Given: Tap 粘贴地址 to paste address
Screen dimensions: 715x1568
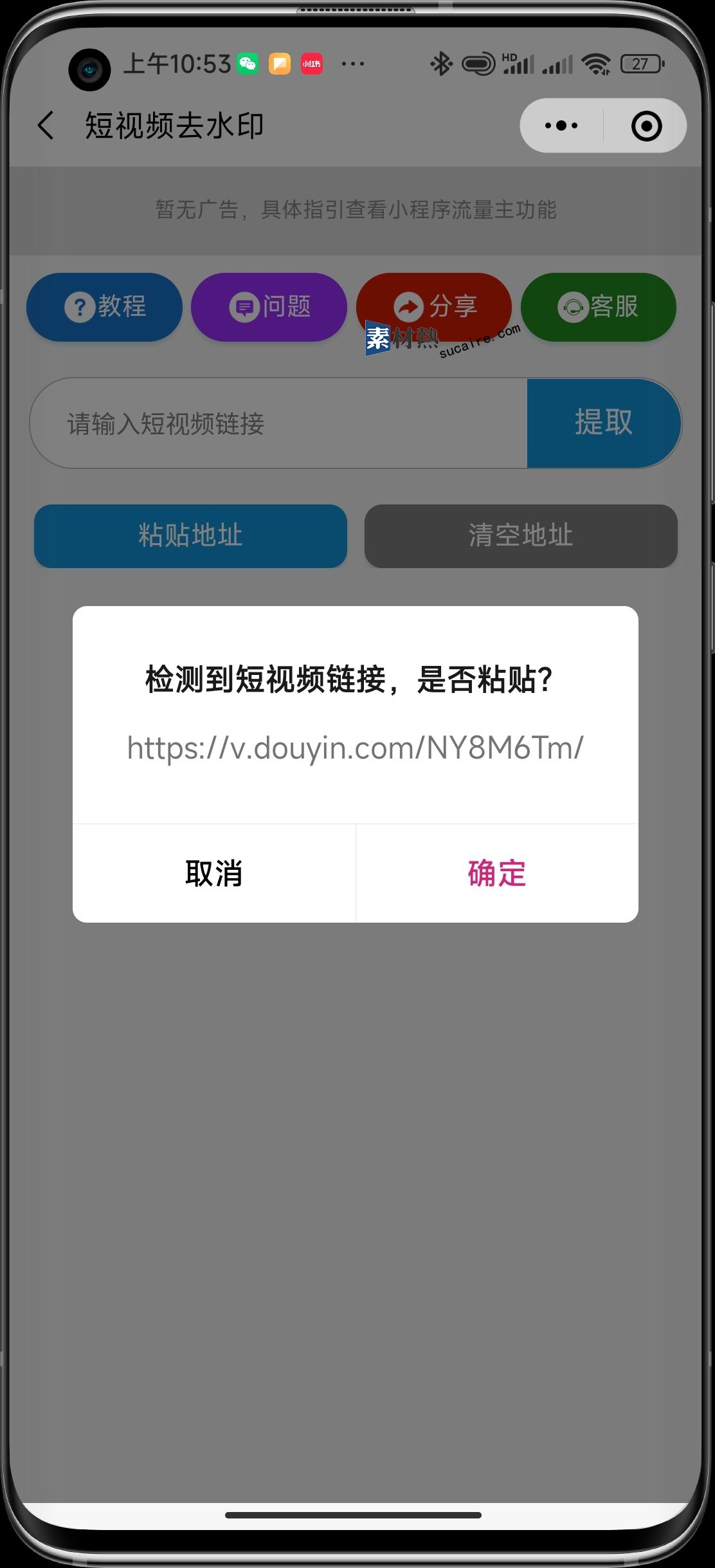Looking at the screenshot, I should (x=190, y=536).
